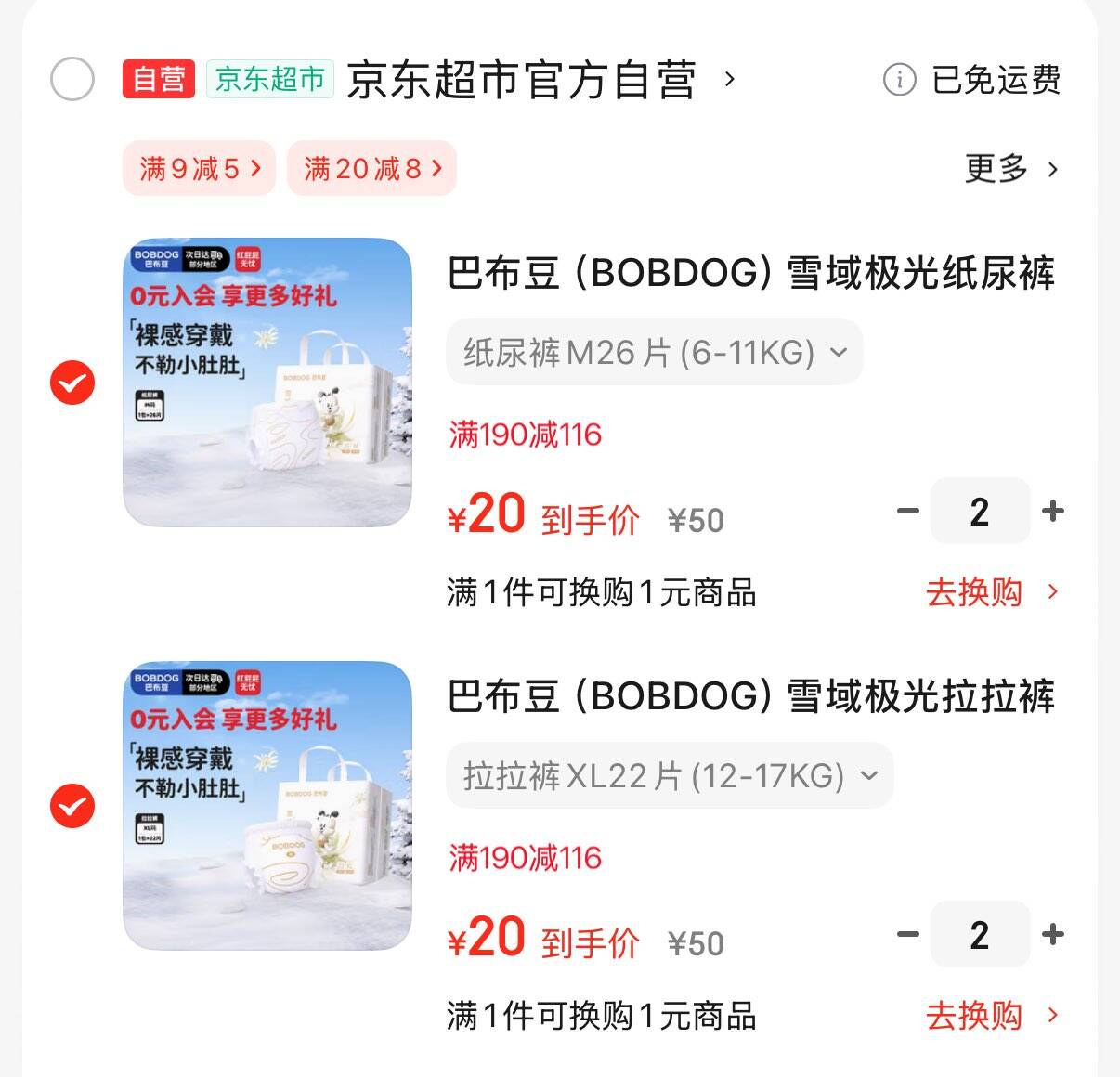Open the 雪域极光纸尿裤 product image
1120x1077 pixels.
click(267, 382)
